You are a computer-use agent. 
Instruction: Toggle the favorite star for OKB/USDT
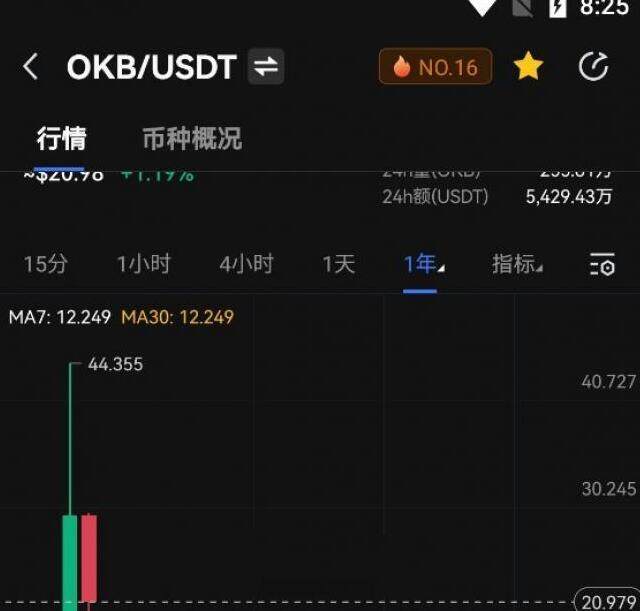[x=528, y=67]
